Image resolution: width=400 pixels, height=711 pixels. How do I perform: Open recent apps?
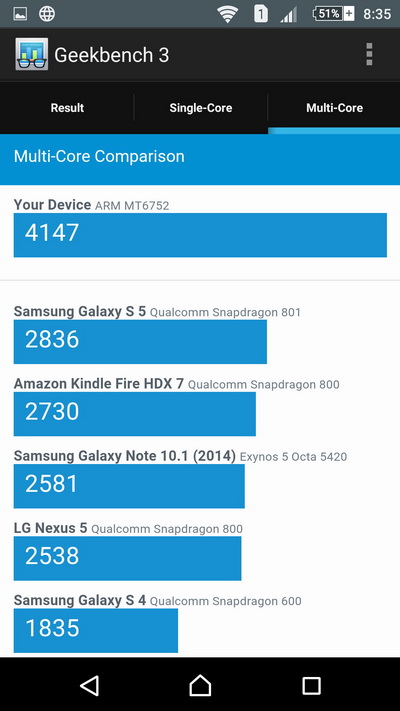pyautogui.click(x=311, y=686)
